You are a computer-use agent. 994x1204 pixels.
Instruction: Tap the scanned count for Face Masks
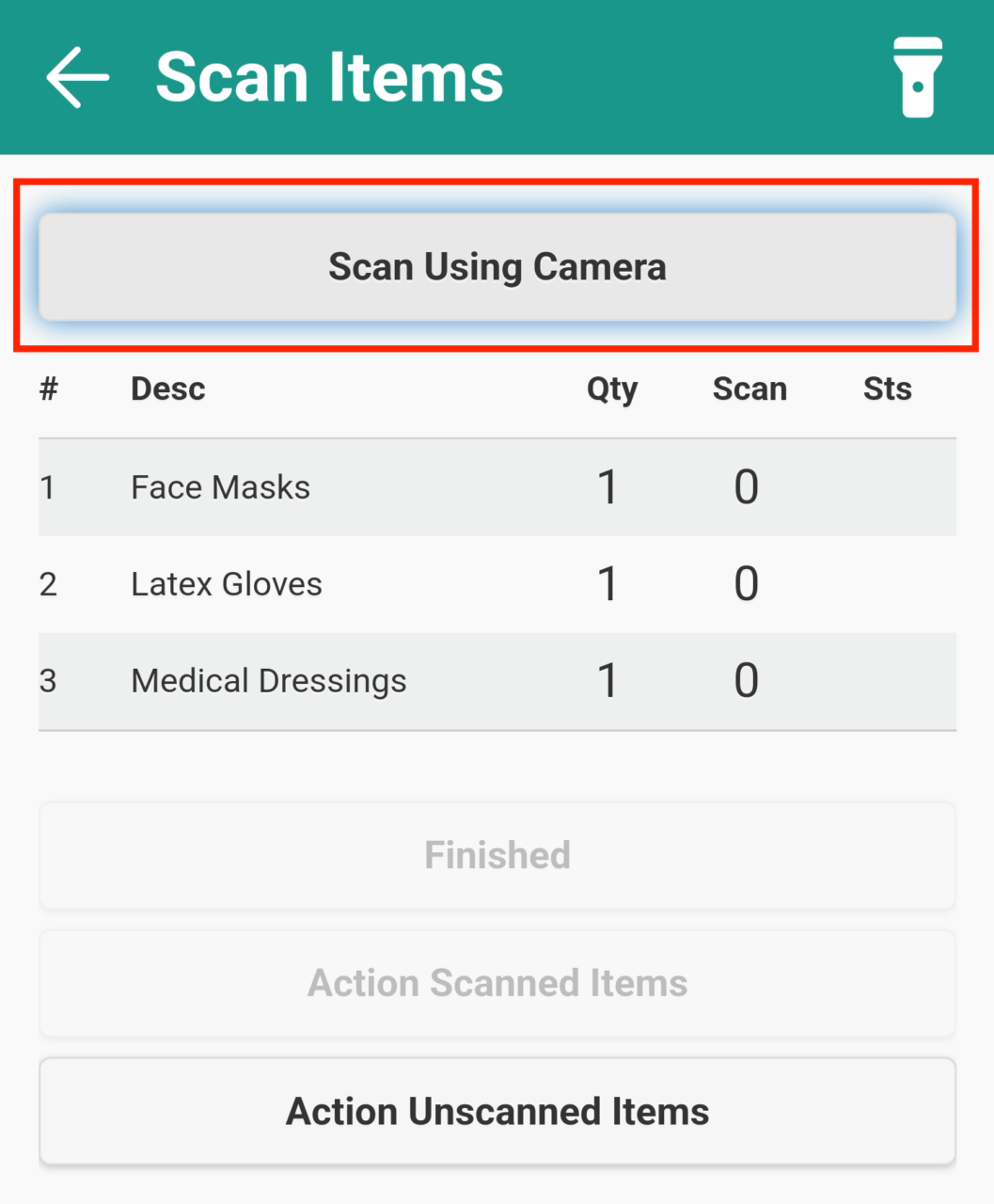pos(746,486)
